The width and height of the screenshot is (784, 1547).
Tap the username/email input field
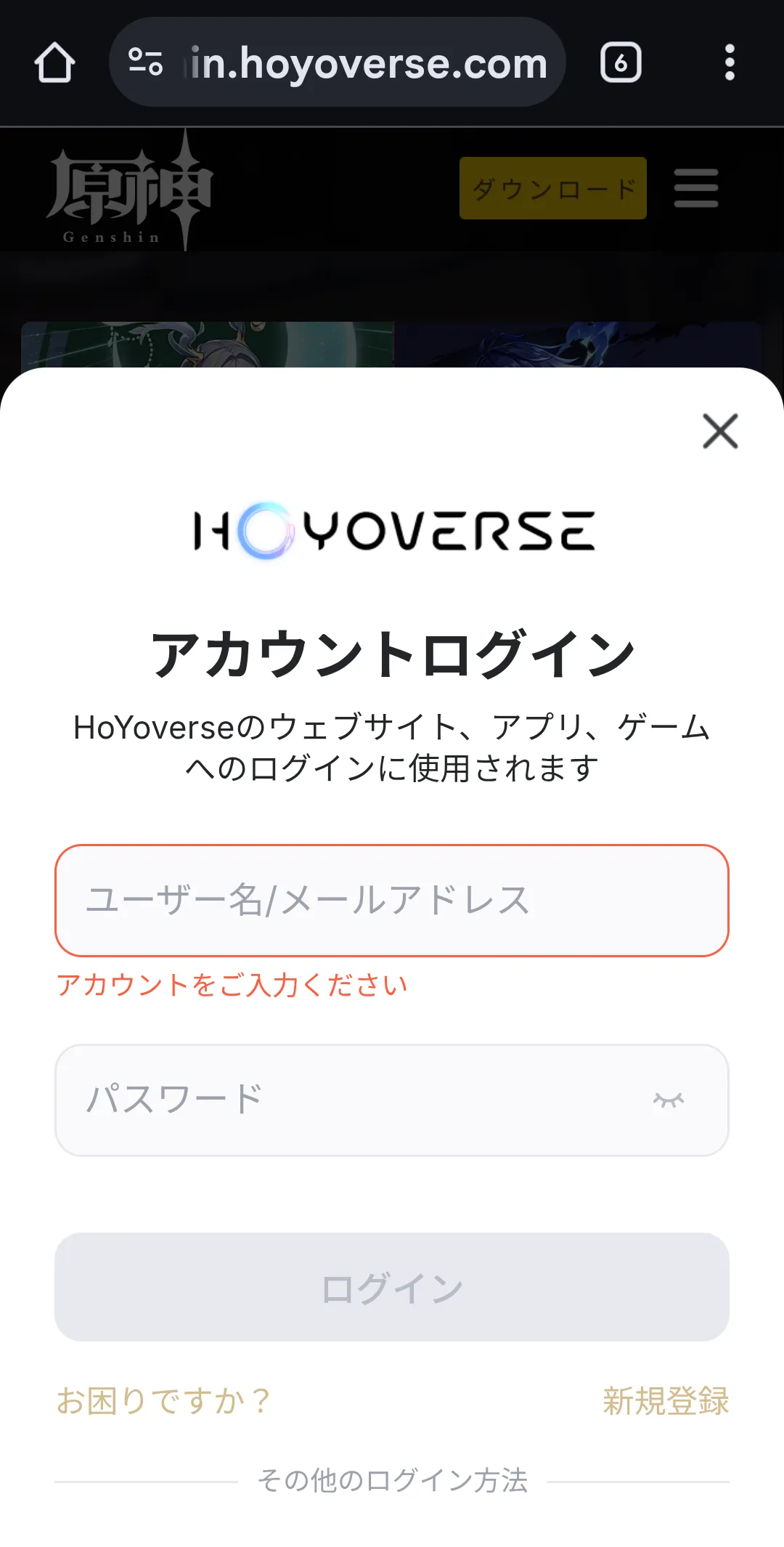[x=392, y=900]
